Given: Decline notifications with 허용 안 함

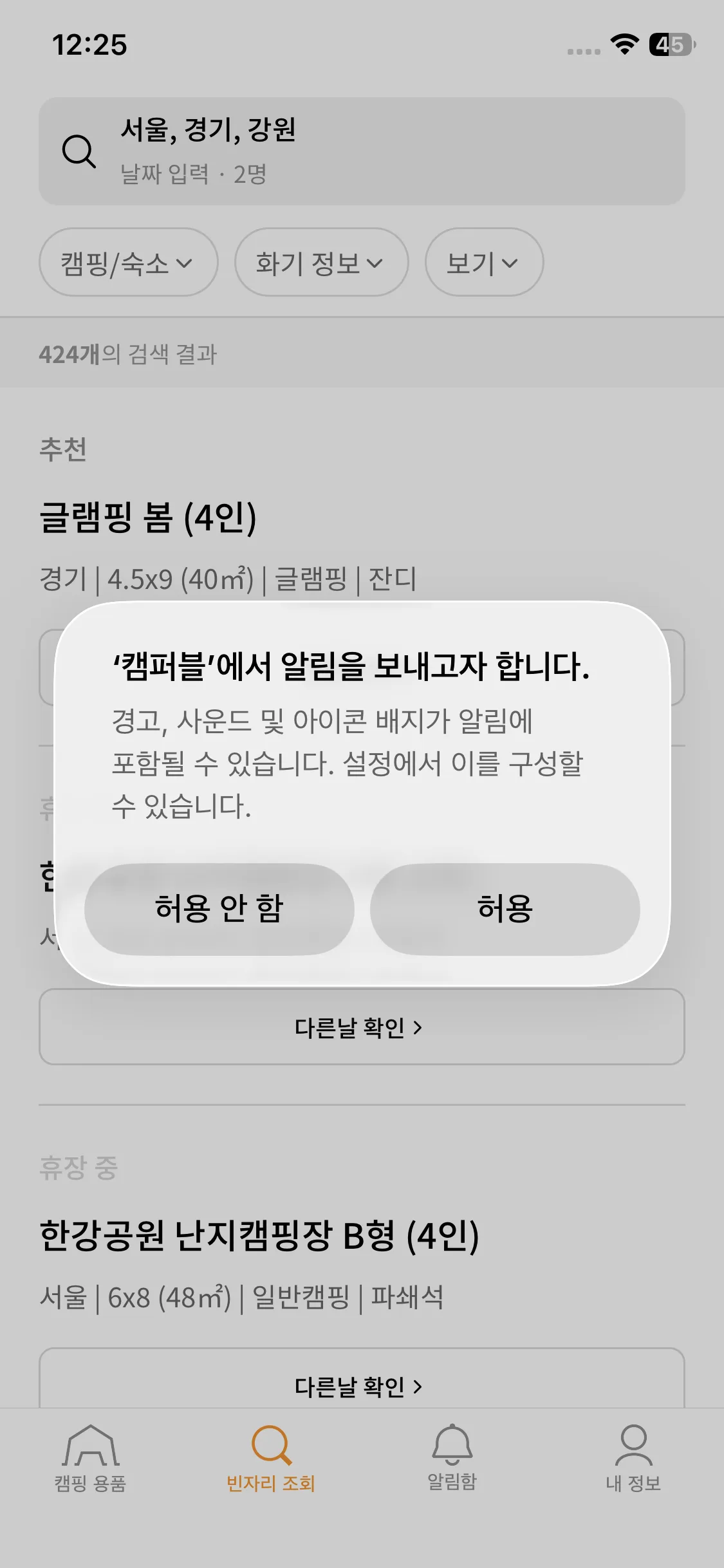Looking at the screenshot, I should pos(219,908).
